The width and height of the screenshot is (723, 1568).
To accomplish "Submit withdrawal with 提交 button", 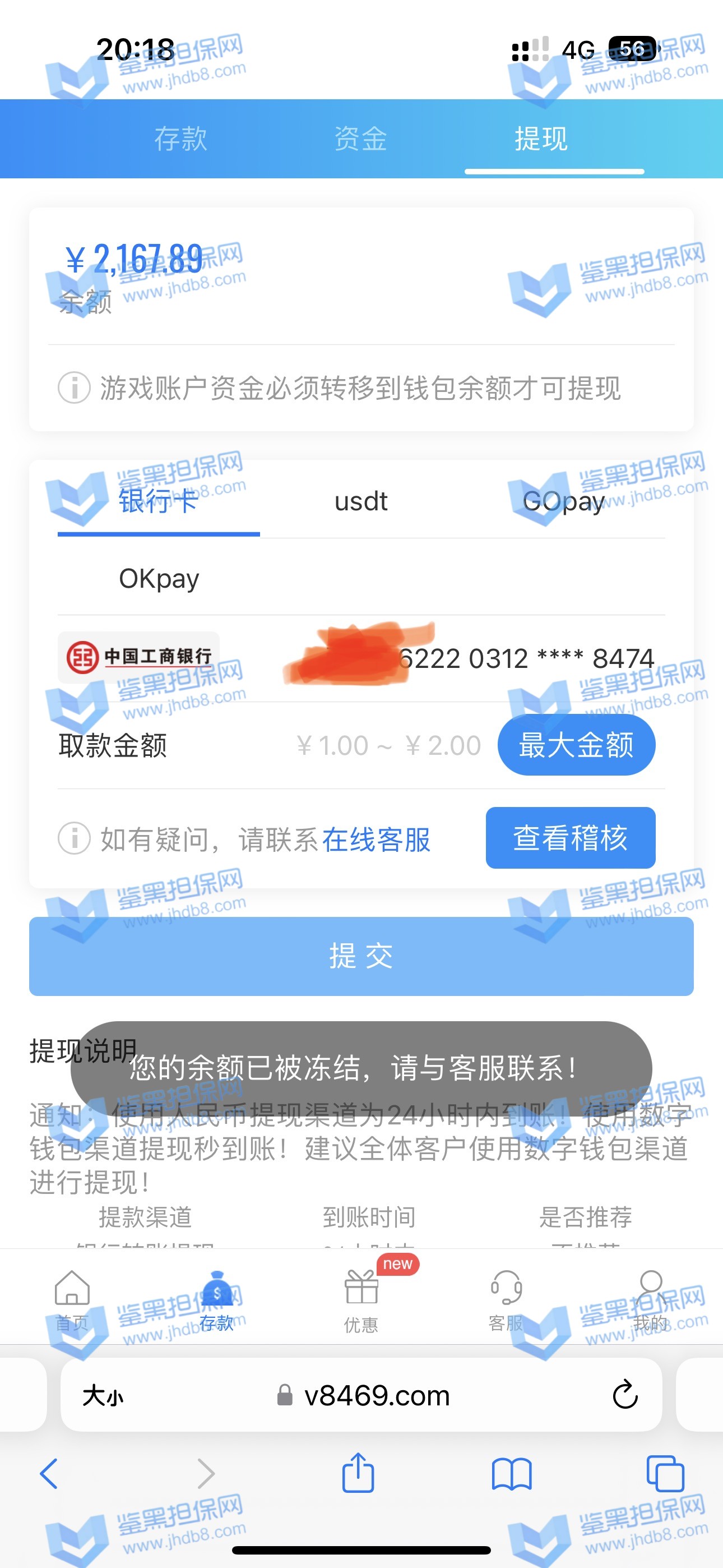I will (361, 956).
